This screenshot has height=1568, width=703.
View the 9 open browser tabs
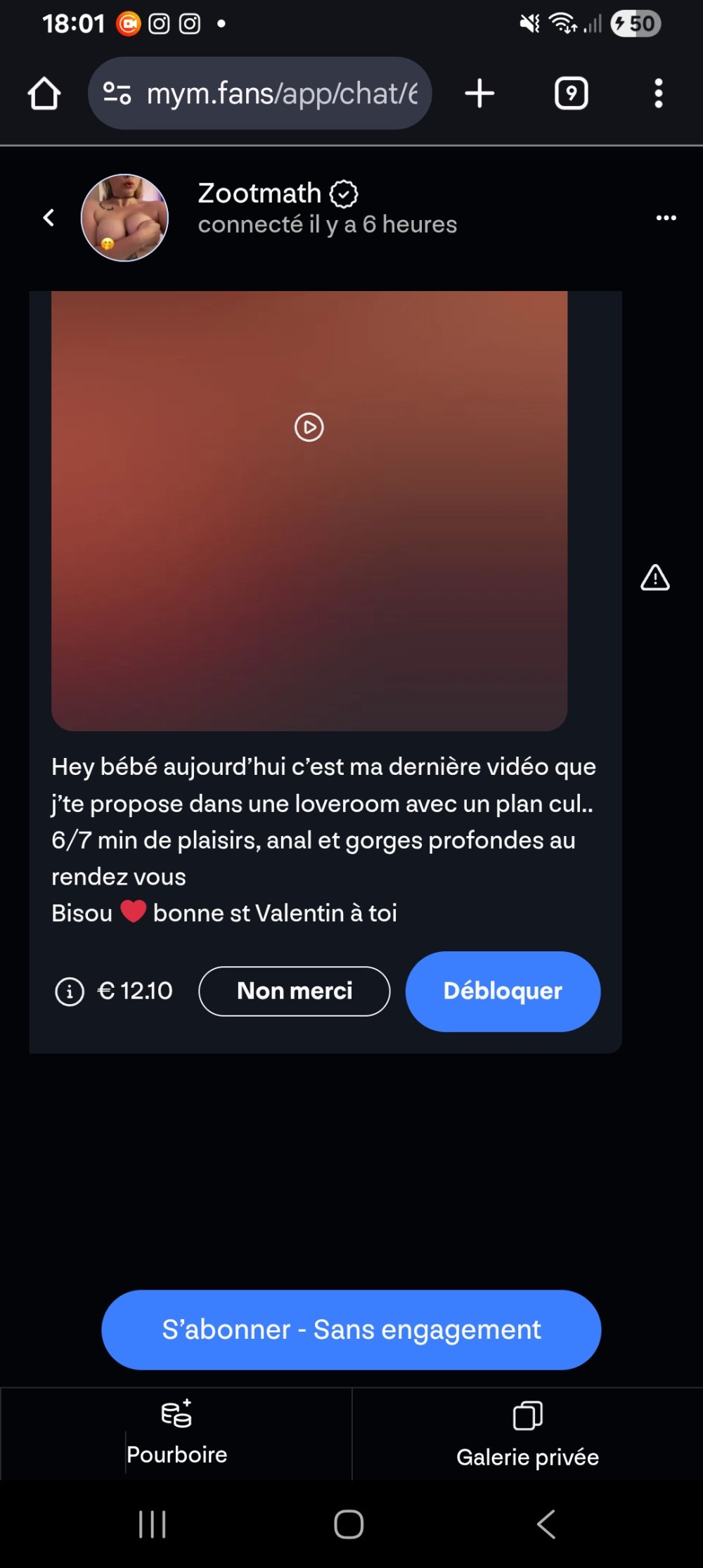571,94
